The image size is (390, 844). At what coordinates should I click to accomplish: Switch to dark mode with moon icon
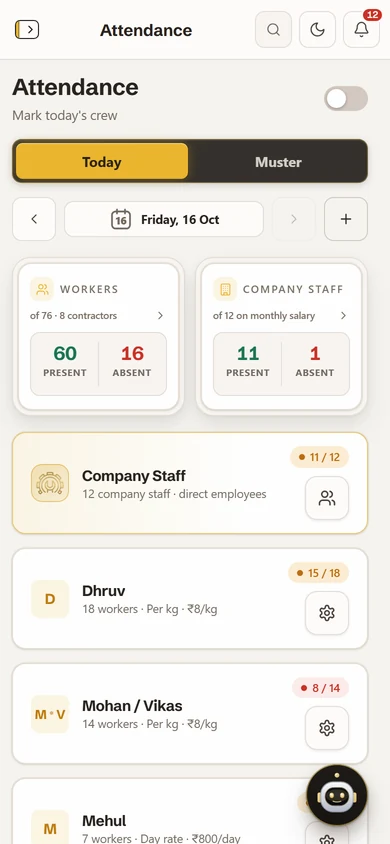[x=317, y=30]
